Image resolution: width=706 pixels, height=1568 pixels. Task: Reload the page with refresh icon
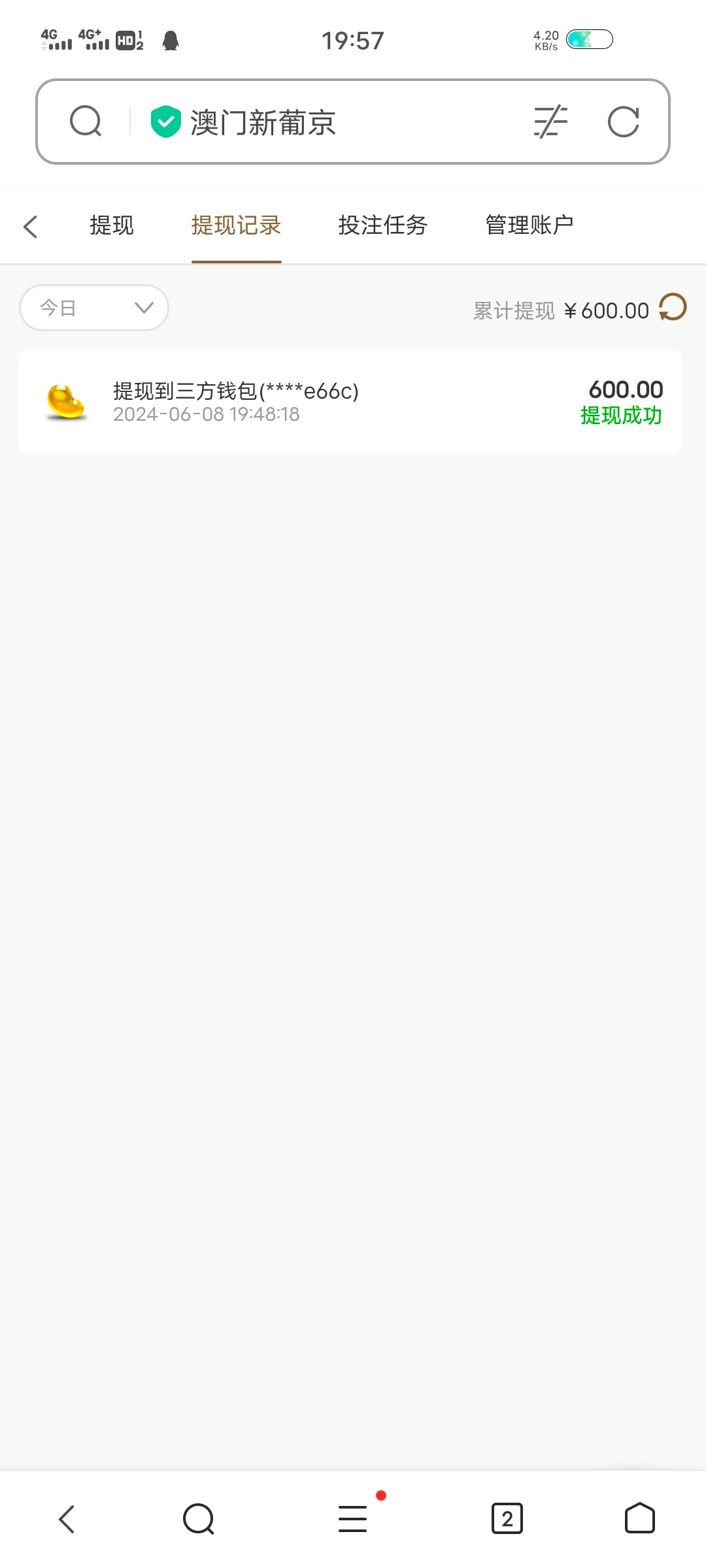pyautogui.click(x=623, y=122)
